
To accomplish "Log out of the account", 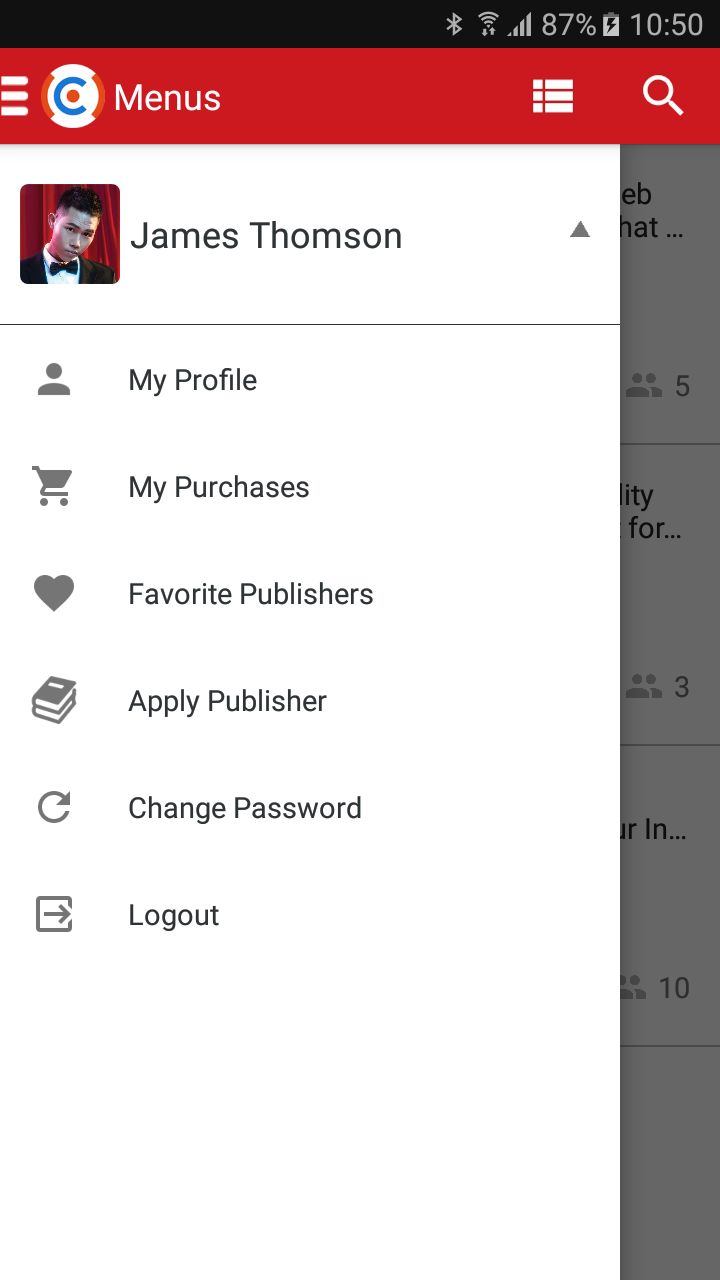I will (173, 915).
